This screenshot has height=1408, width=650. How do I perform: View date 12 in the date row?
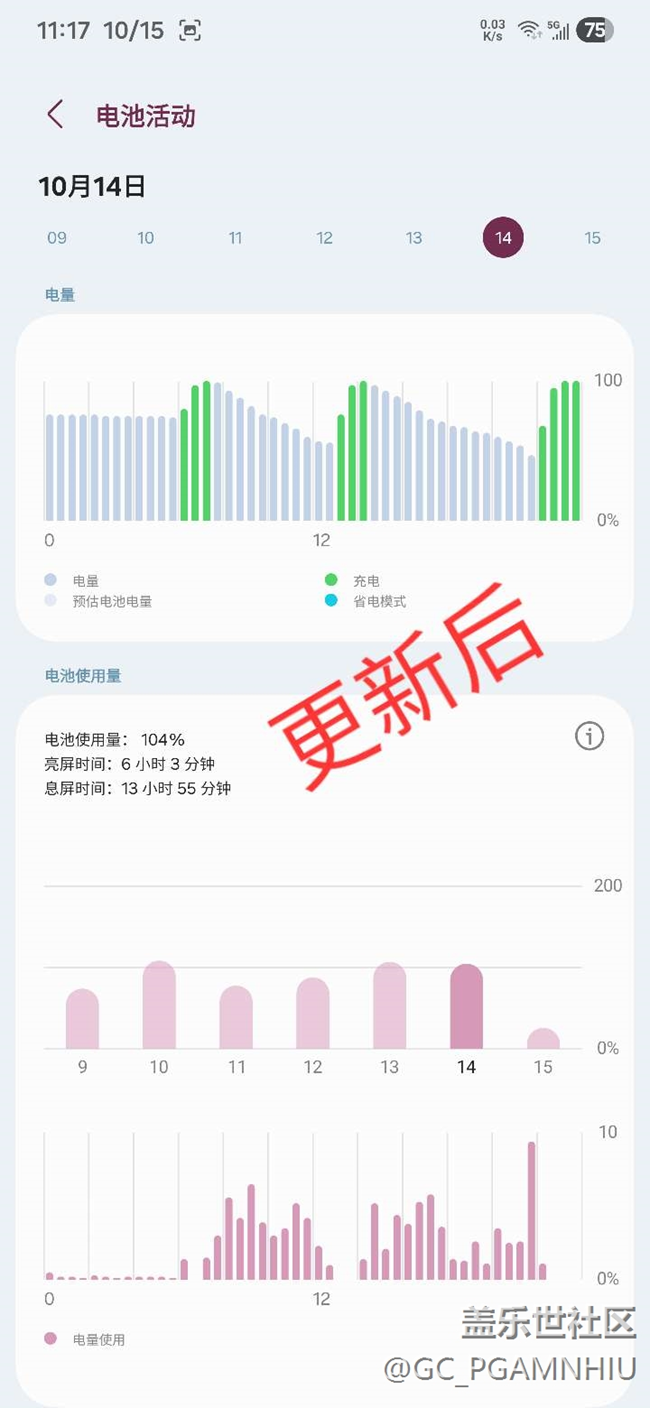pyautogui.click(x=324, y=238)
